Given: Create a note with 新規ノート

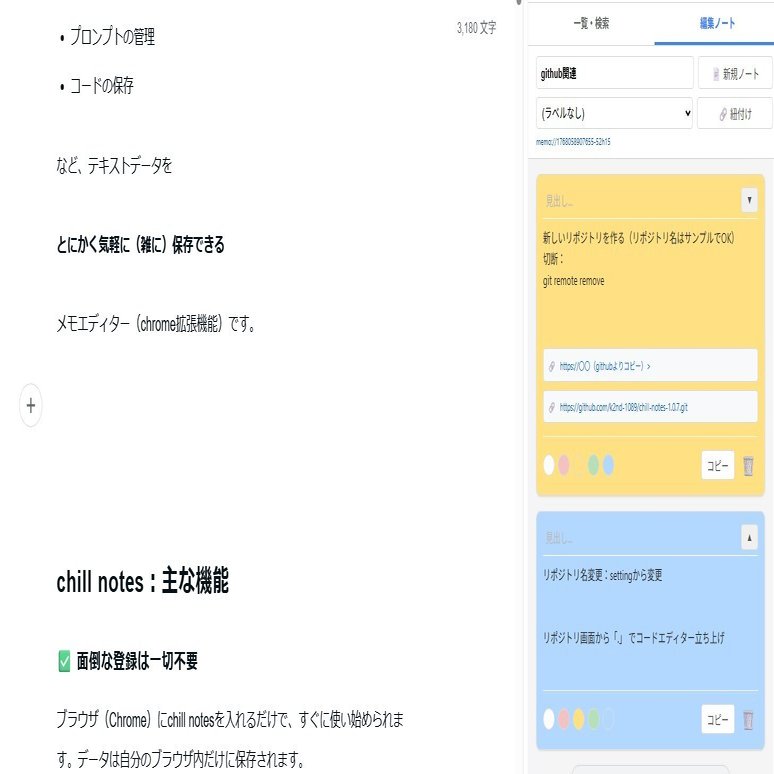Looking at the screenshot, I should tap(735, 73).
